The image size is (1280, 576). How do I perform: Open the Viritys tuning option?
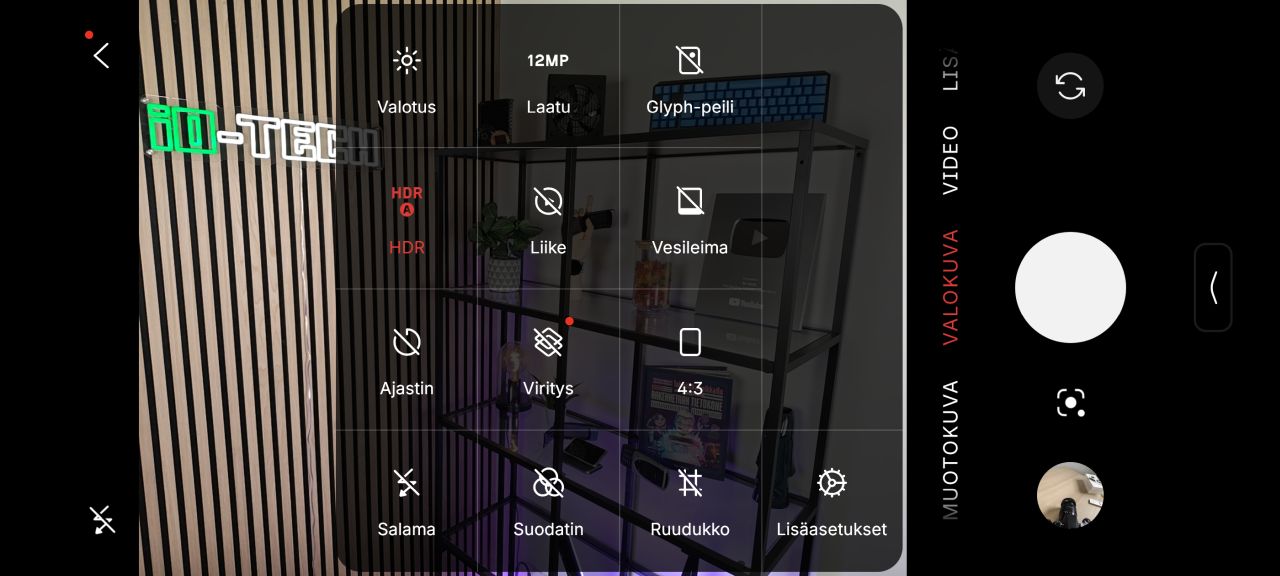[x=548, y=360]
